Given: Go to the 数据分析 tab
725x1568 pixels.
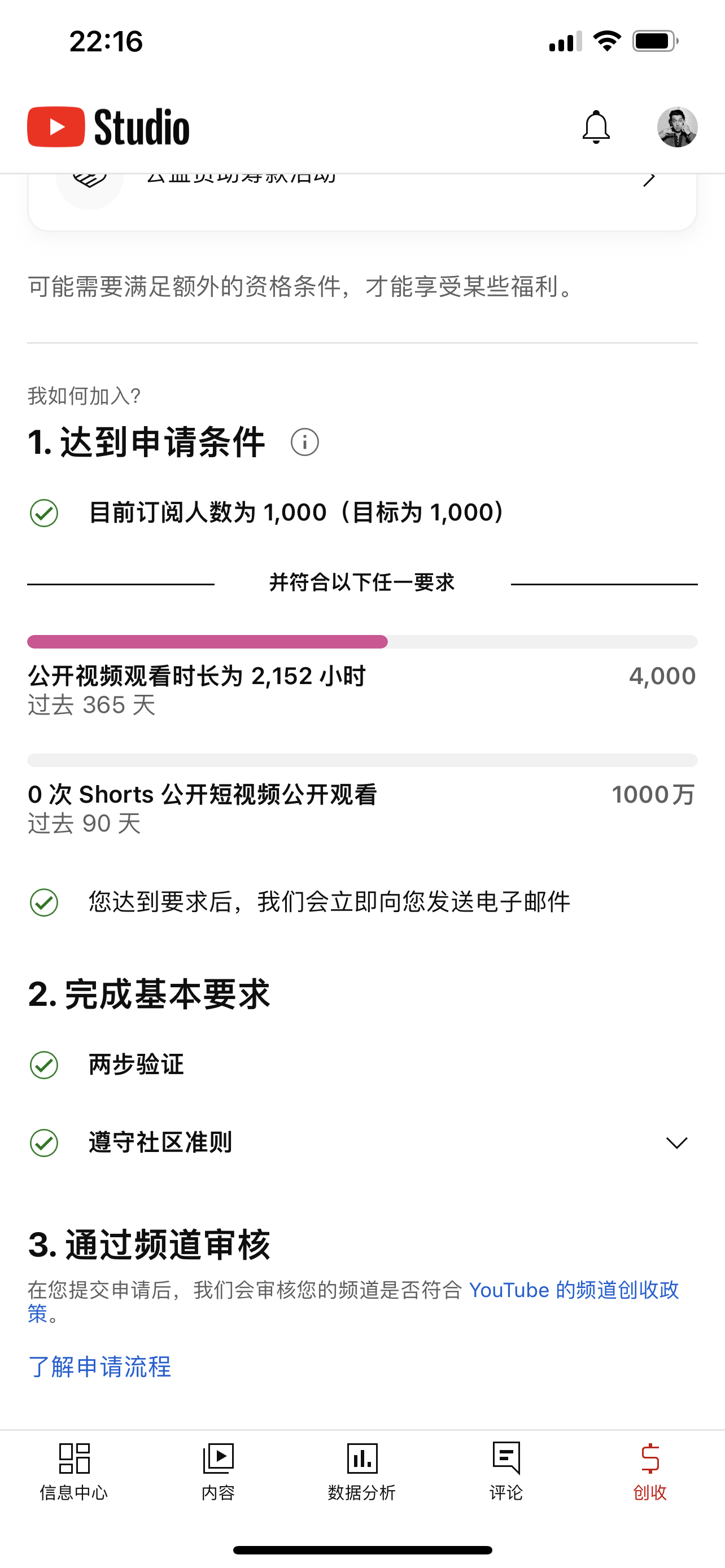Looking at the screenshot, I should [x=362, y=1470].
